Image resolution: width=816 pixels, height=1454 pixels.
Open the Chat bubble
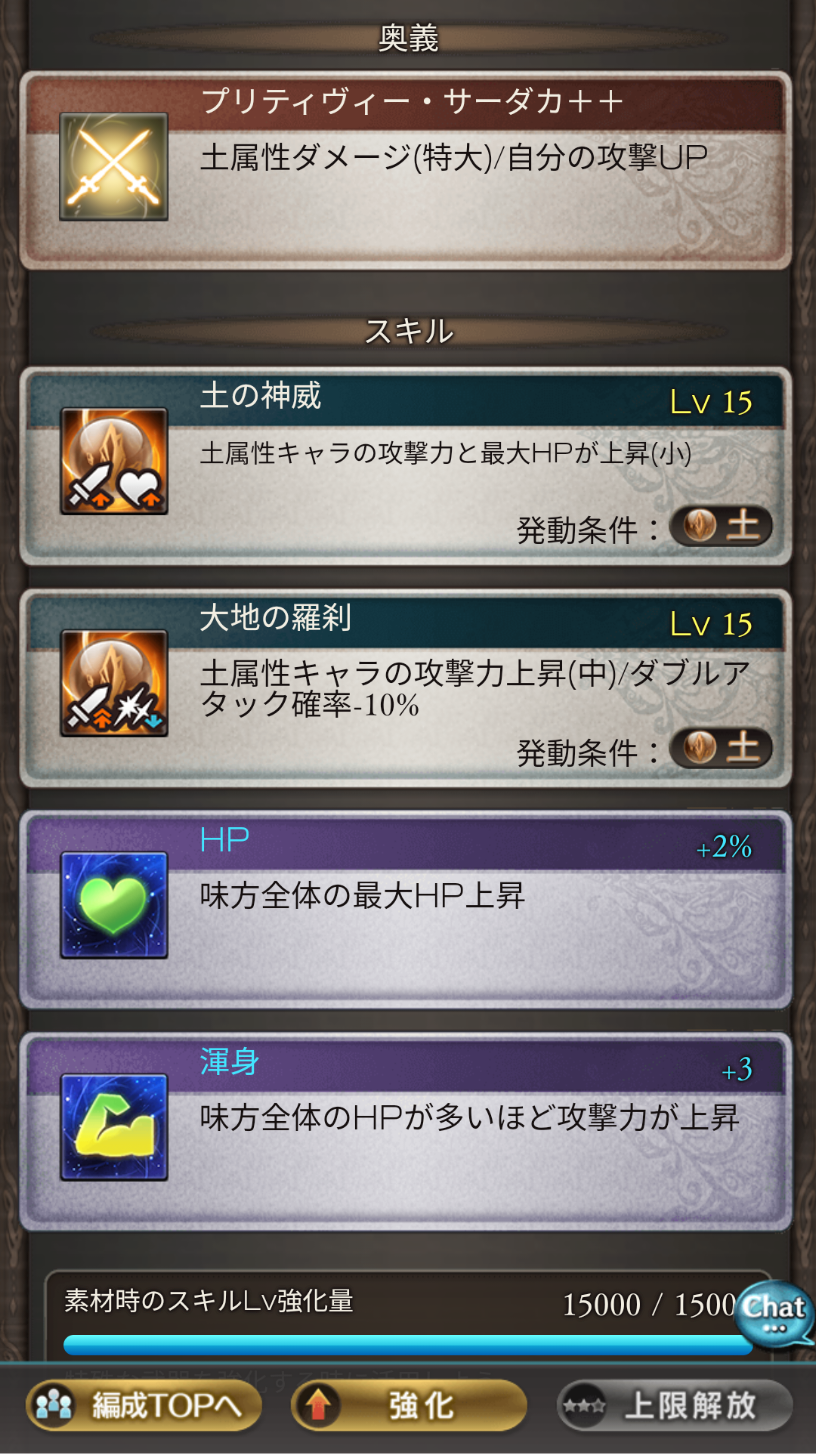[775, 1310]
